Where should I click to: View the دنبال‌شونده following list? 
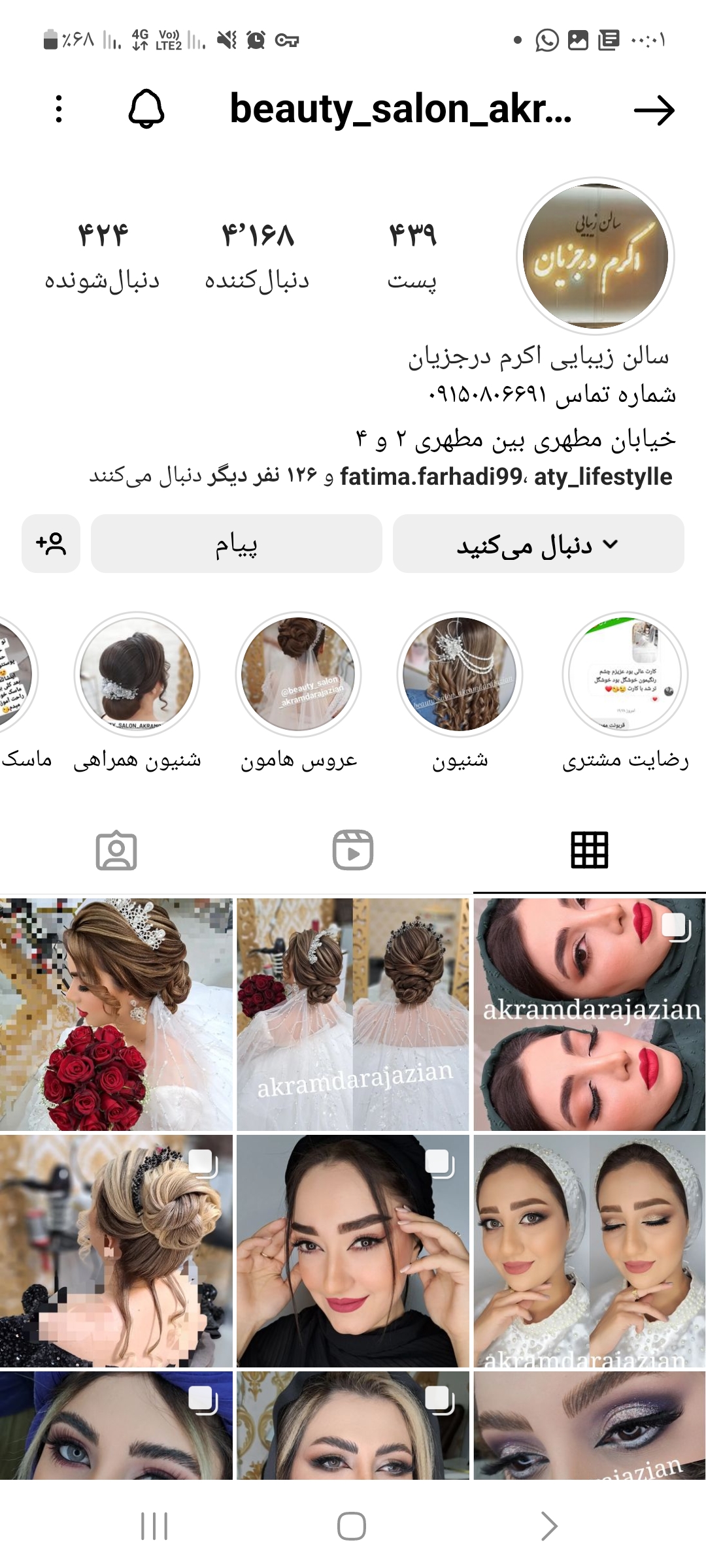pyautogui.click(x=102, y=255)
